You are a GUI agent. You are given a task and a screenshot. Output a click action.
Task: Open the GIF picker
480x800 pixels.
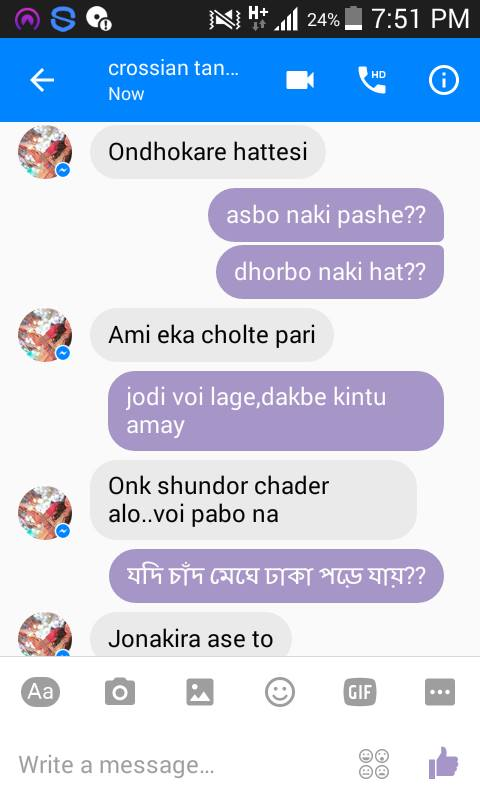pyautogui.click(x=360, y=692)
